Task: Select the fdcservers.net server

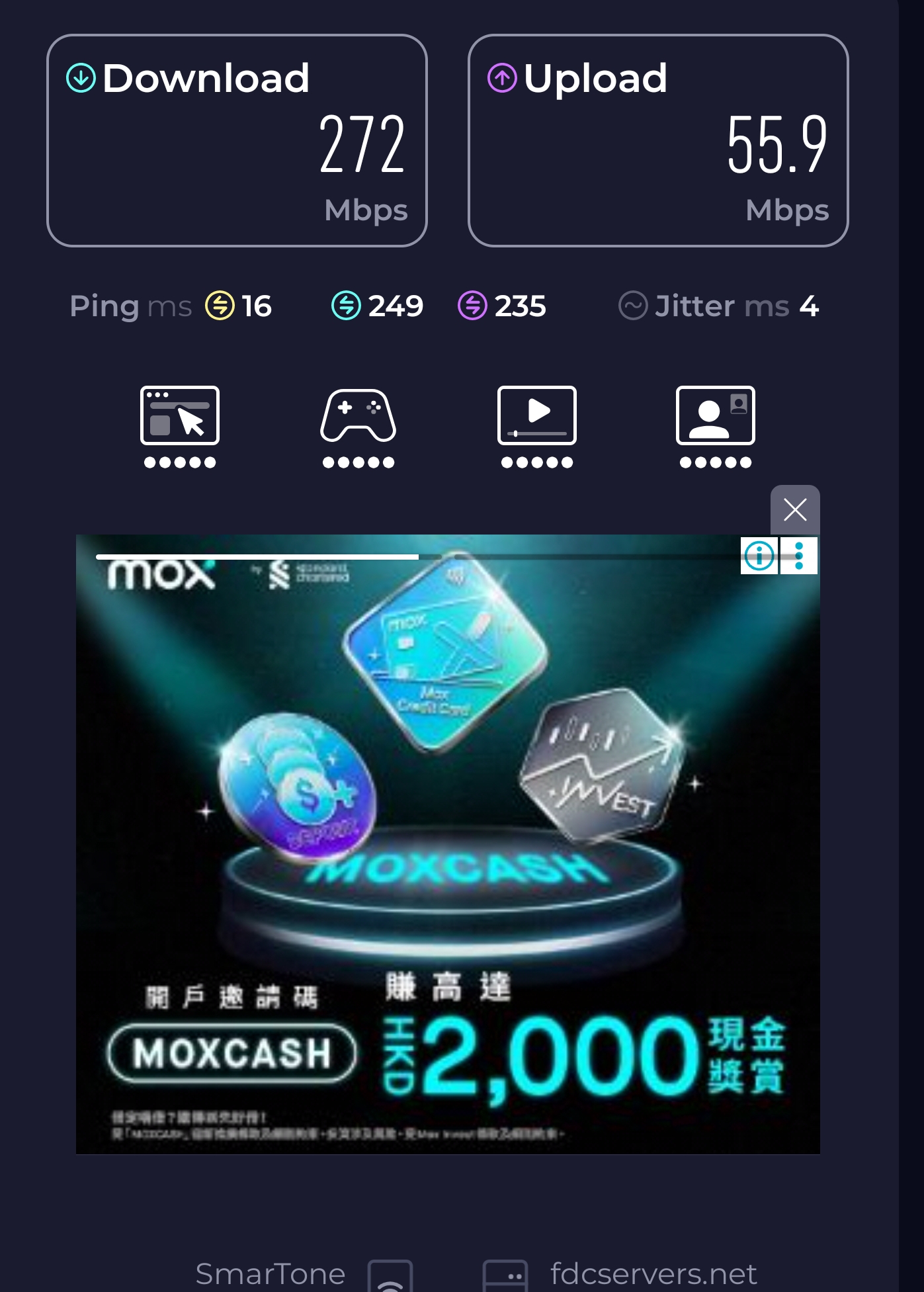Action: tap(653, 1273)
